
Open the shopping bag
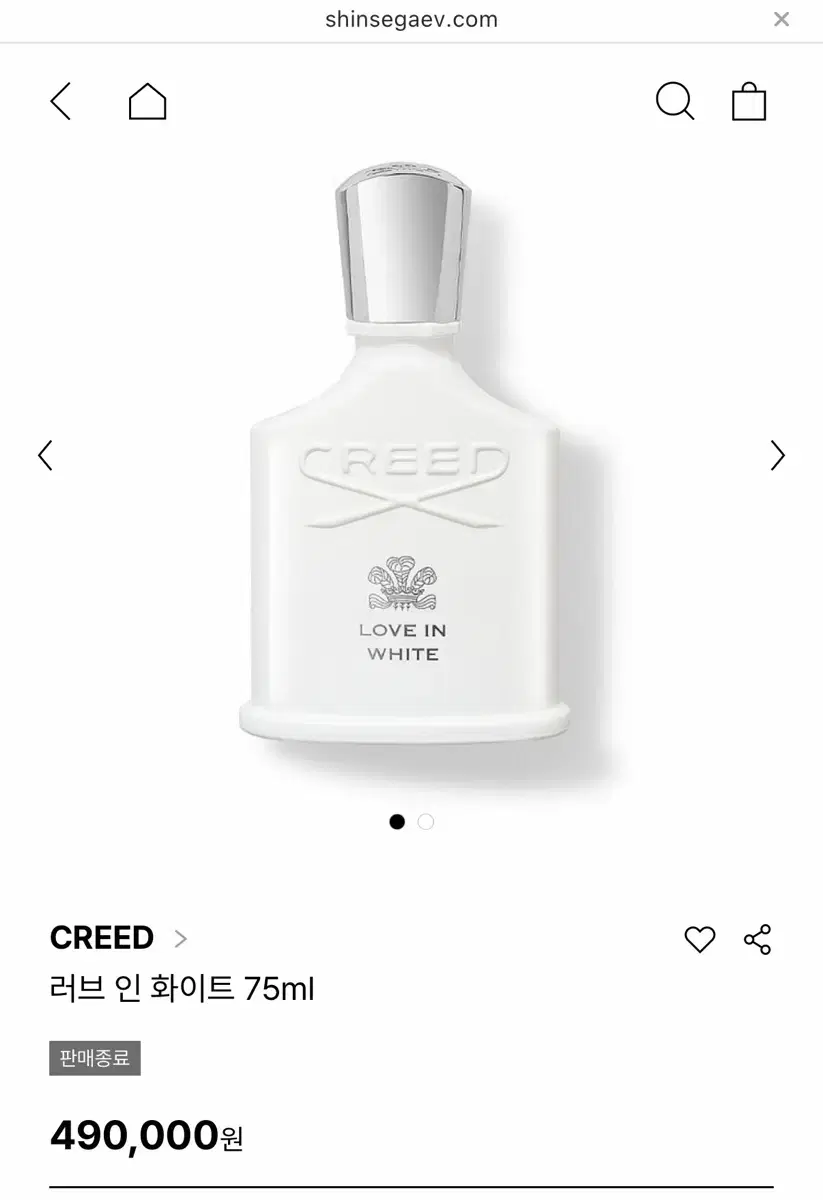pos(749,102)
